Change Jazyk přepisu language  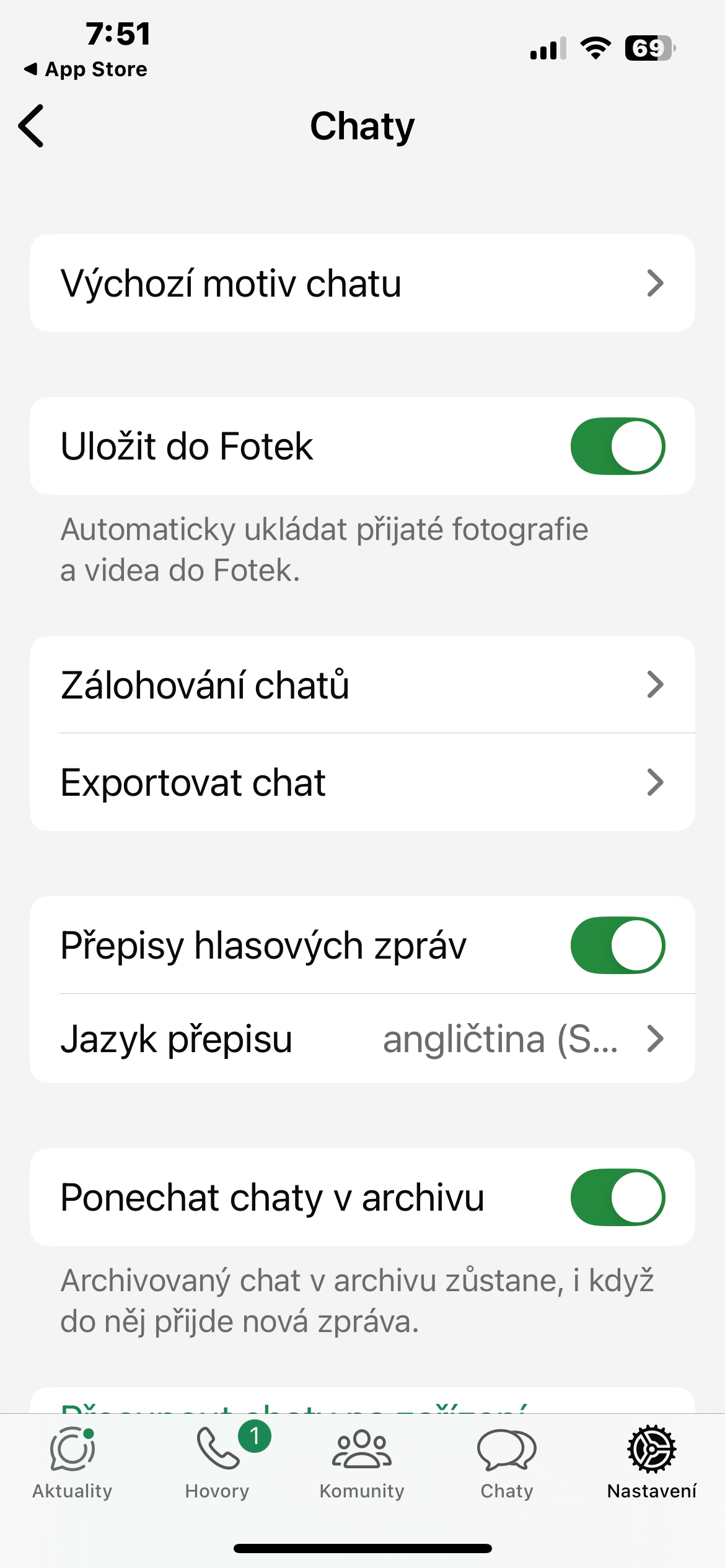(362, 1039)
